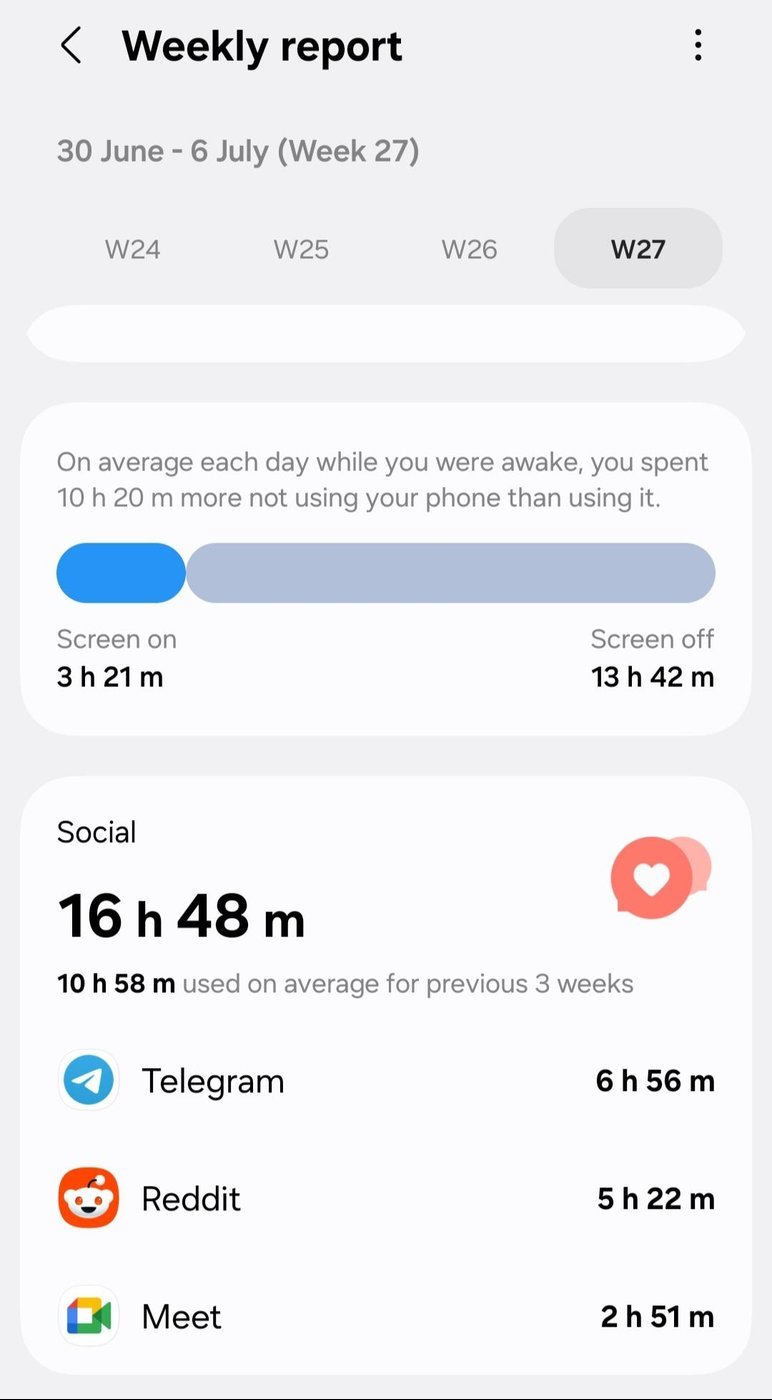Open the three-dot overflow menu
772x1400 pixels.
pyautogui.click(x=698, y=45)
